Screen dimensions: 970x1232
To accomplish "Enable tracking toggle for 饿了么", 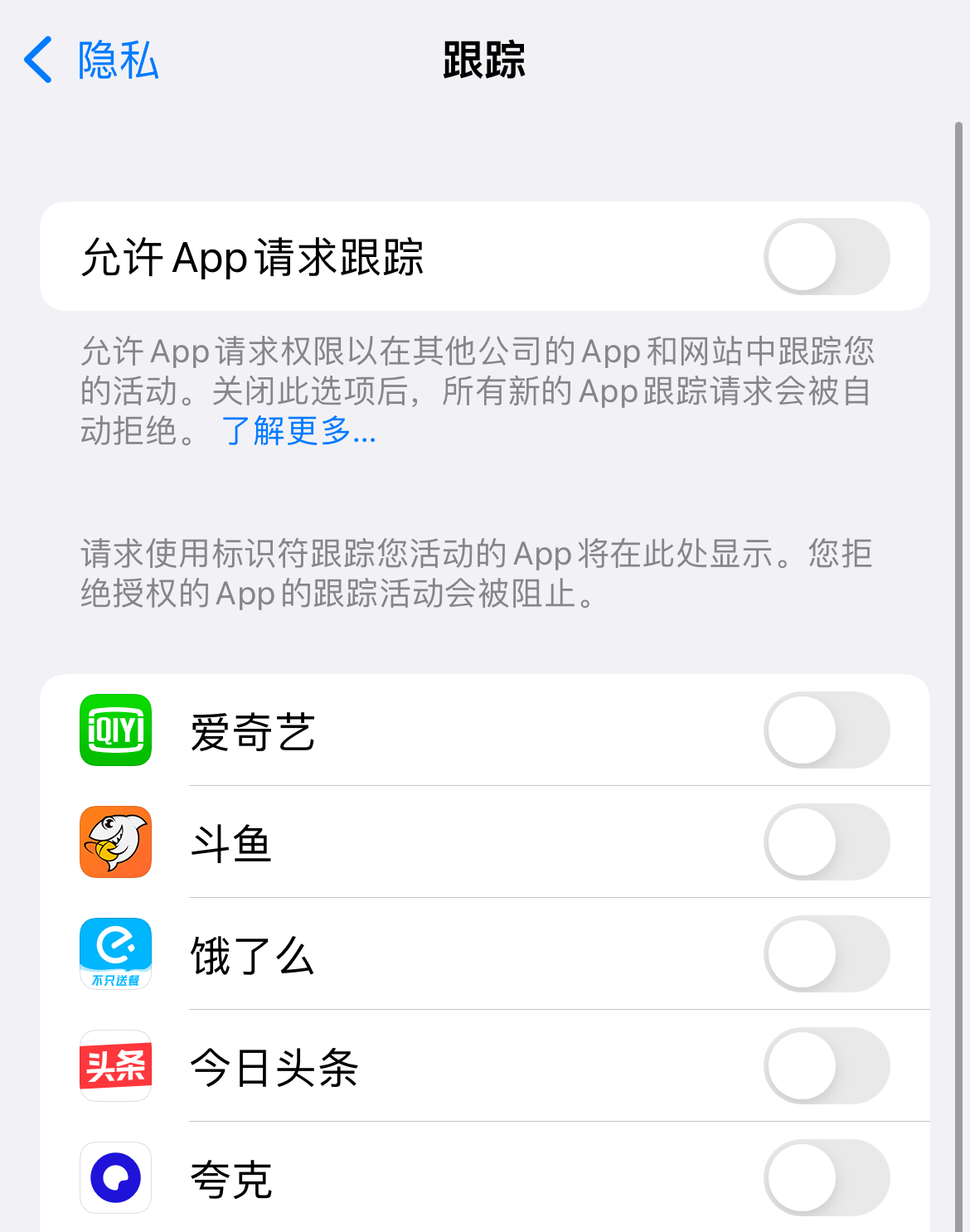I will coord(826,954).
